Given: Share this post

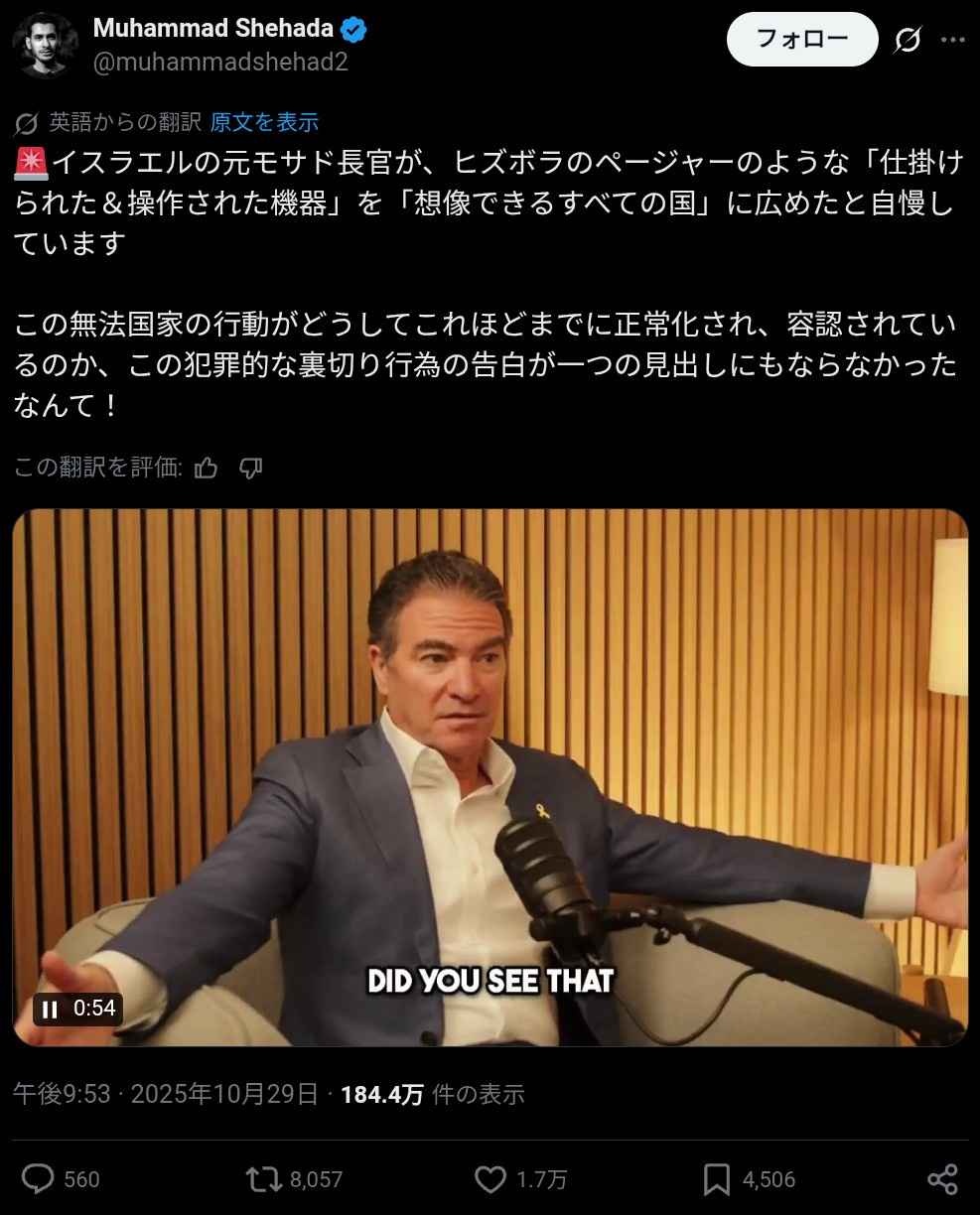Looking at the screenshot, I should pyautogui.click(x=941, y=1178).
